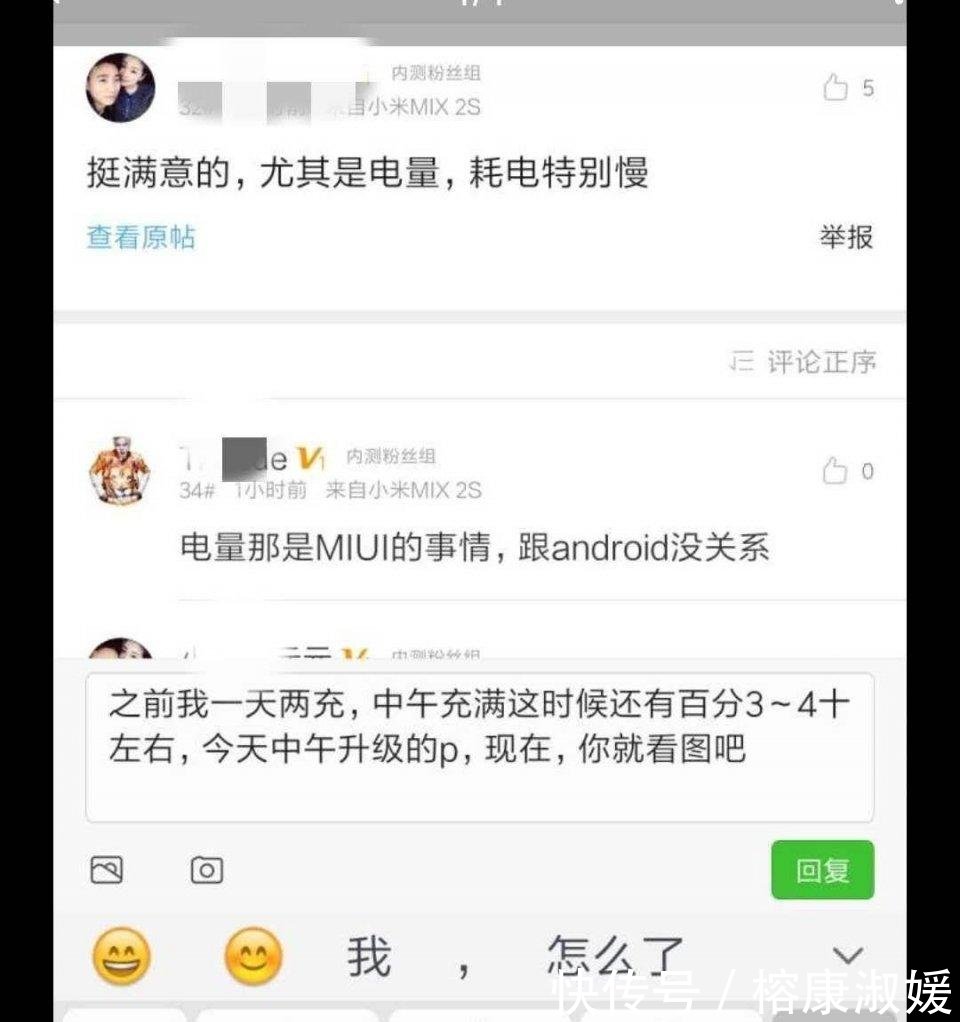Open the photo gallery attachment icon
Screen dimensions: 960x1022
point(108,870)
